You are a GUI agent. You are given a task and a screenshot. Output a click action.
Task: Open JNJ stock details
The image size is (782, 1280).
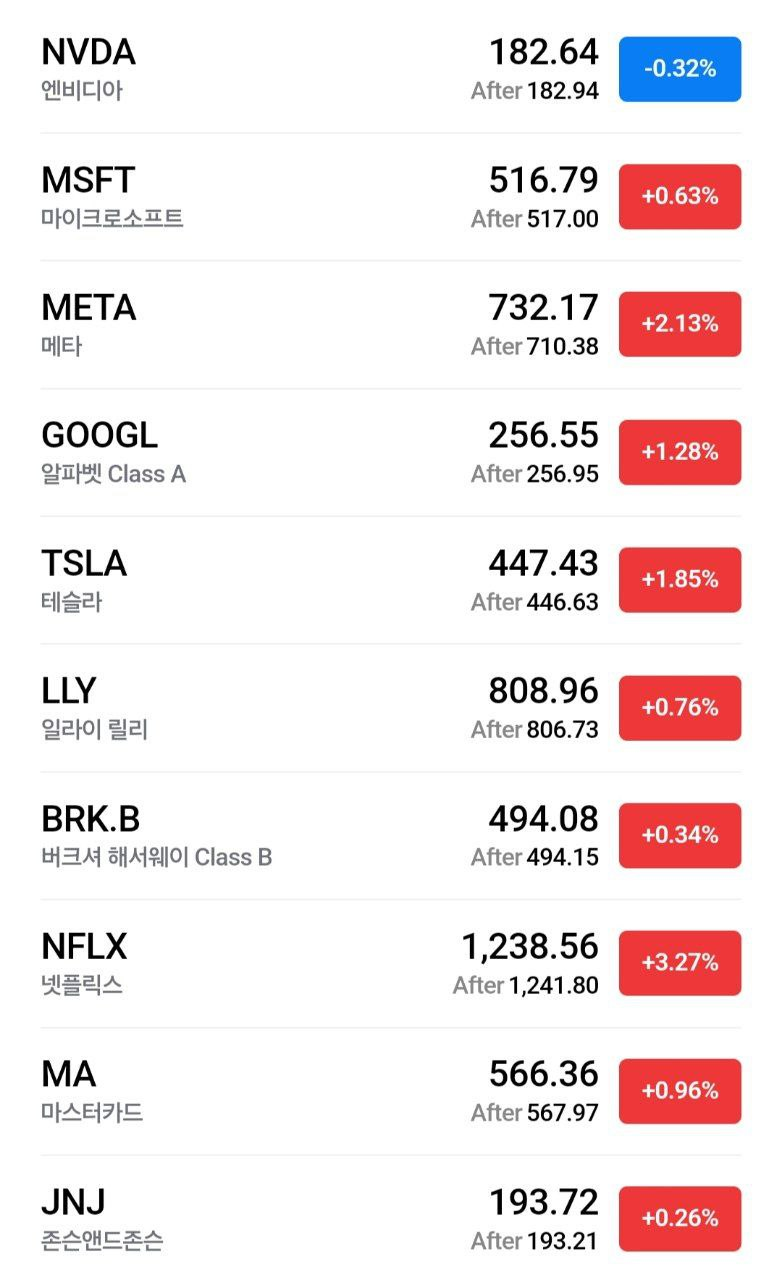coord(300,1219)
